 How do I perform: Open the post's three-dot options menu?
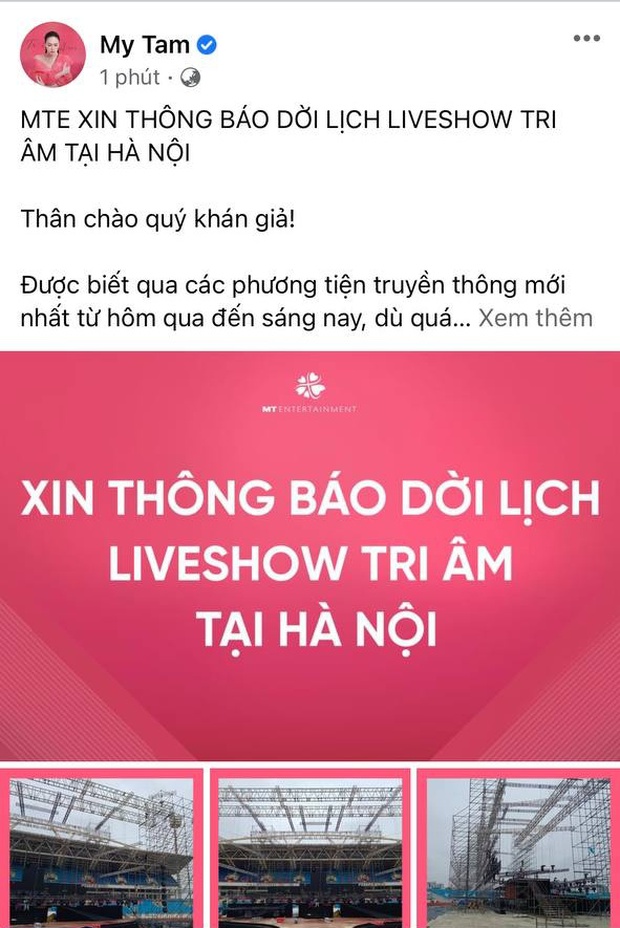[x=585, y=38]
